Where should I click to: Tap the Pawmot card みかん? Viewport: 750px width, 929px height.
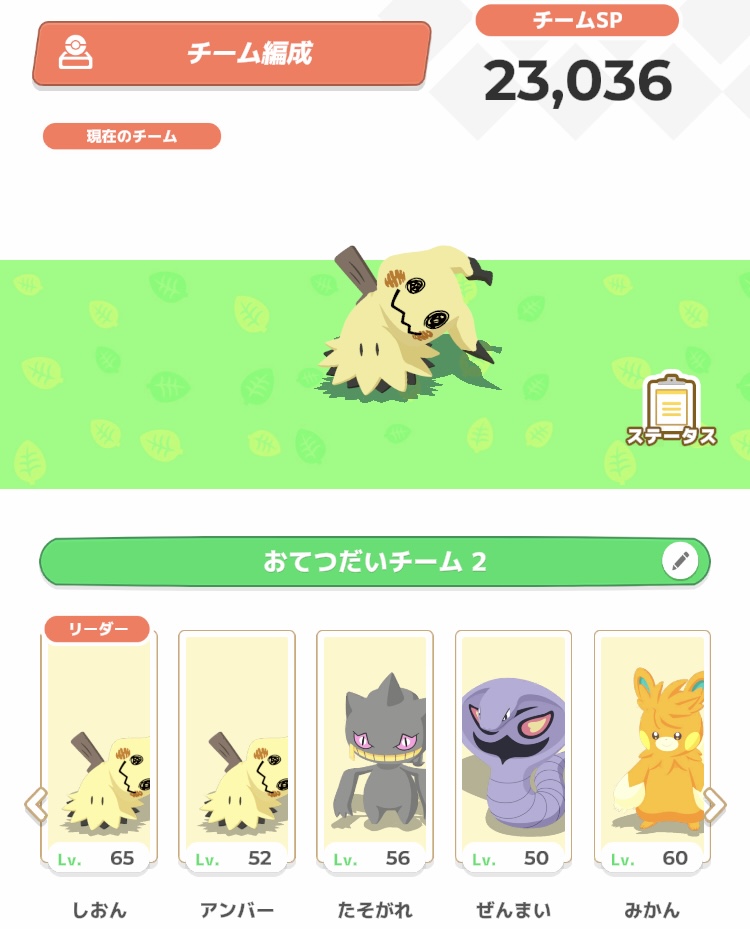[x=651, y=750]
